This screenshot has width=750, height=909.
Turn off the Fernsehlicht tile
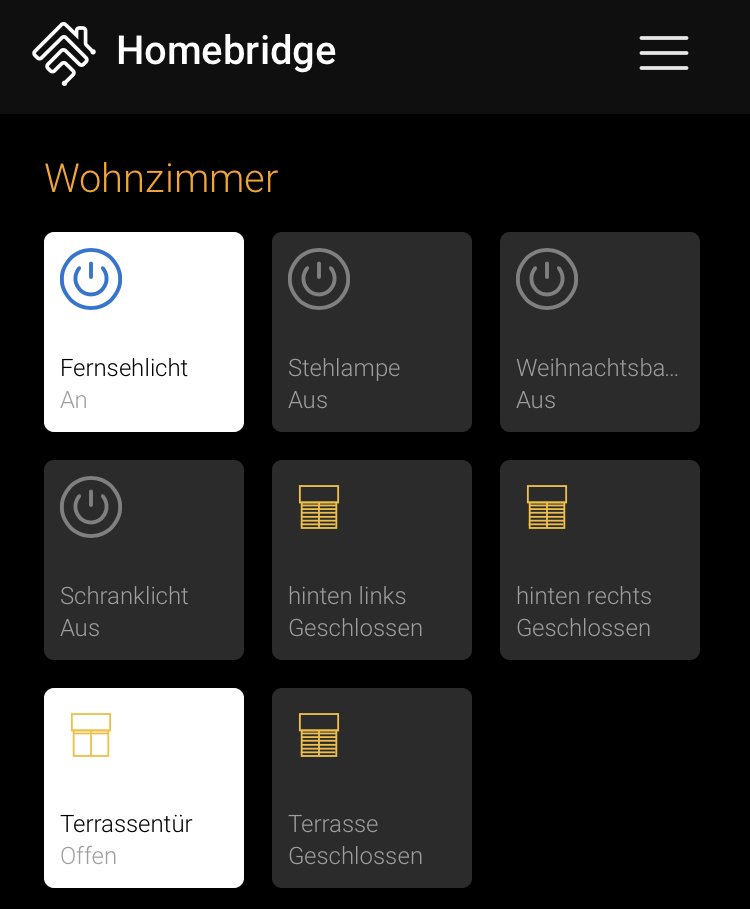(x=144, y=332)
